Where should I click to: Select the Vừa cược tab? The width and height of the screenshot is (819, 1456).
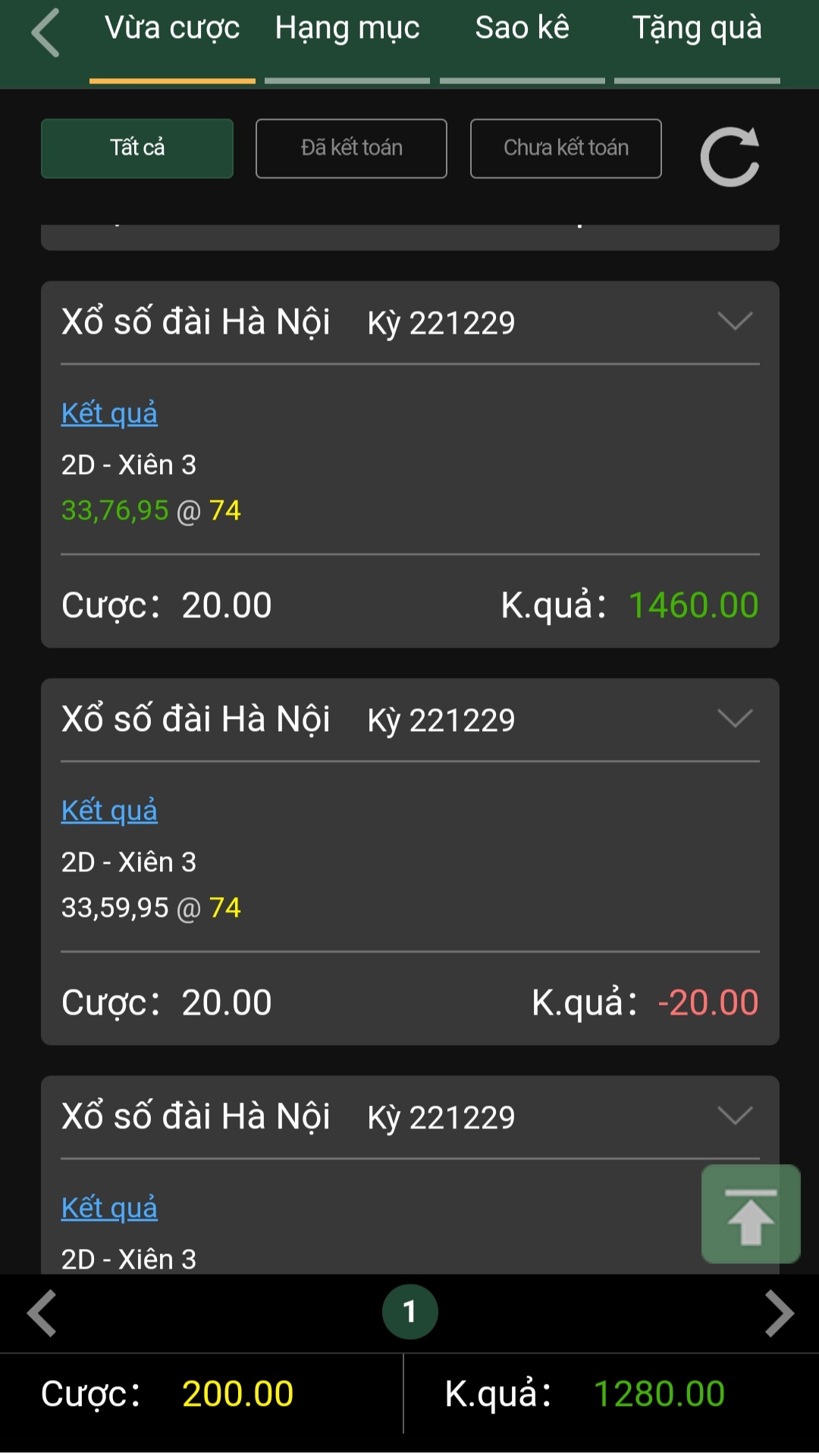[x=172, y=29]
